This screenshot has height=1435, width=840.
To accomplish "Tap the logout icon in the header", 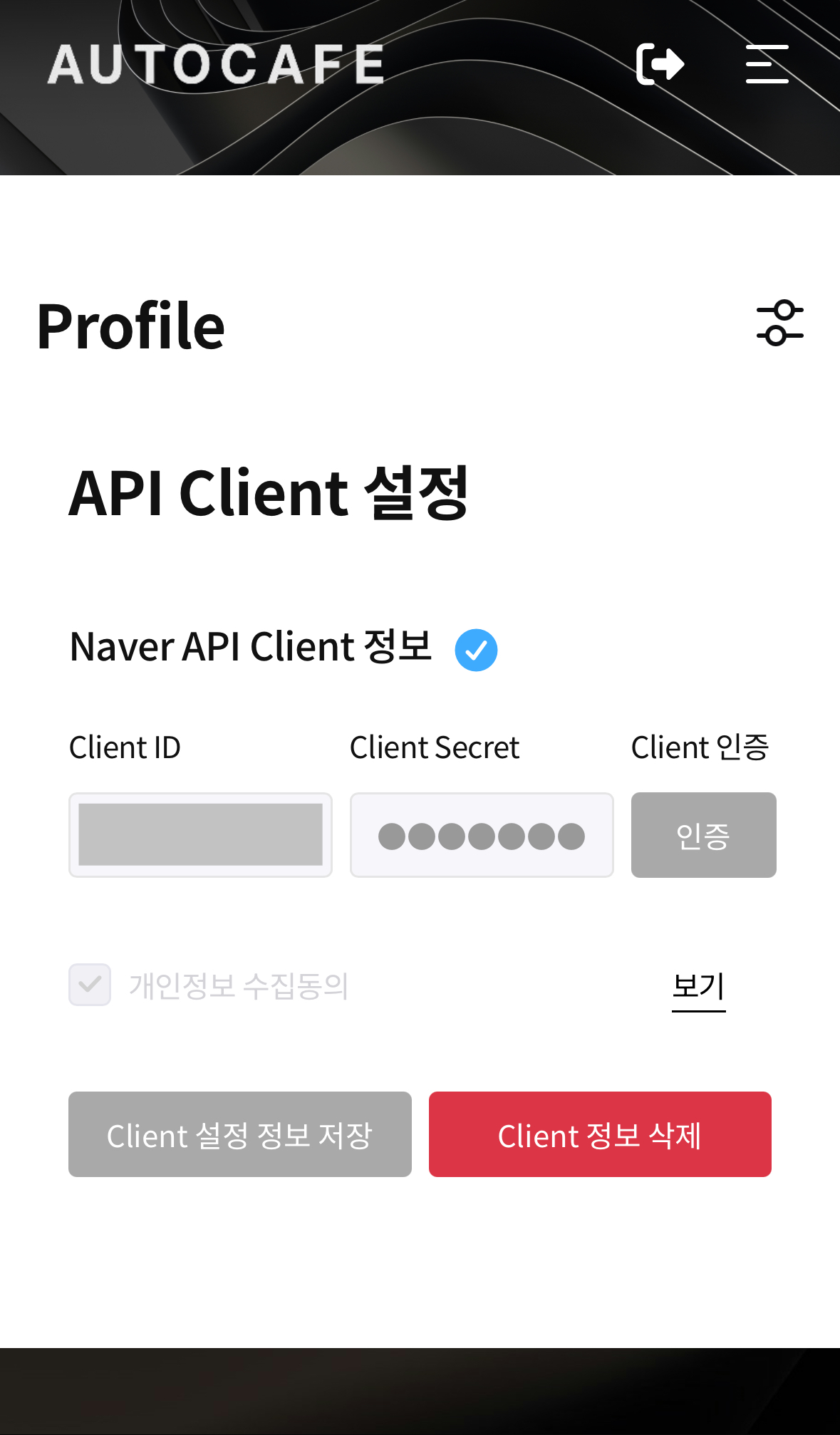I will point(660,64).
